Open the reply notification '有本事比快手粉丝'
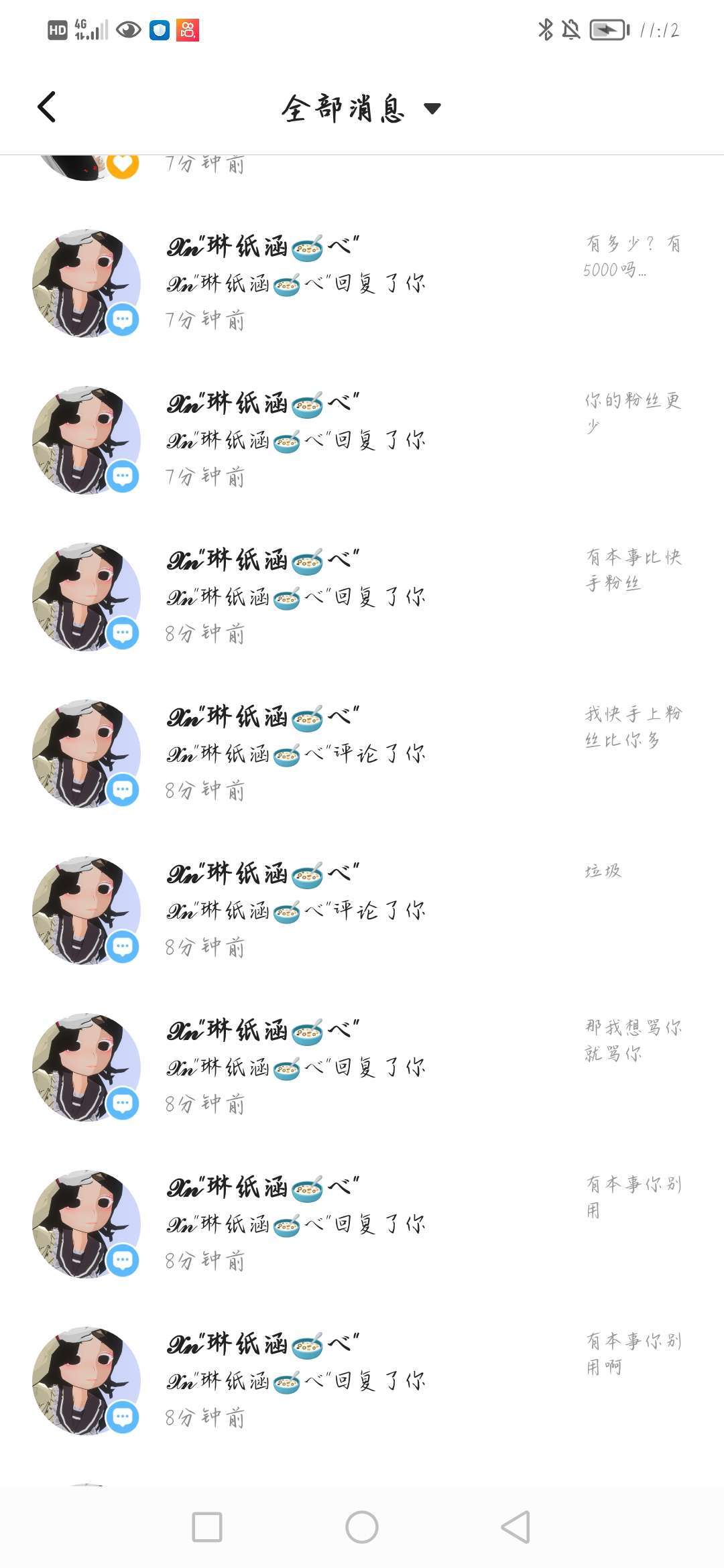This screenshot has height=1568, width=724. tap(362, 596)
